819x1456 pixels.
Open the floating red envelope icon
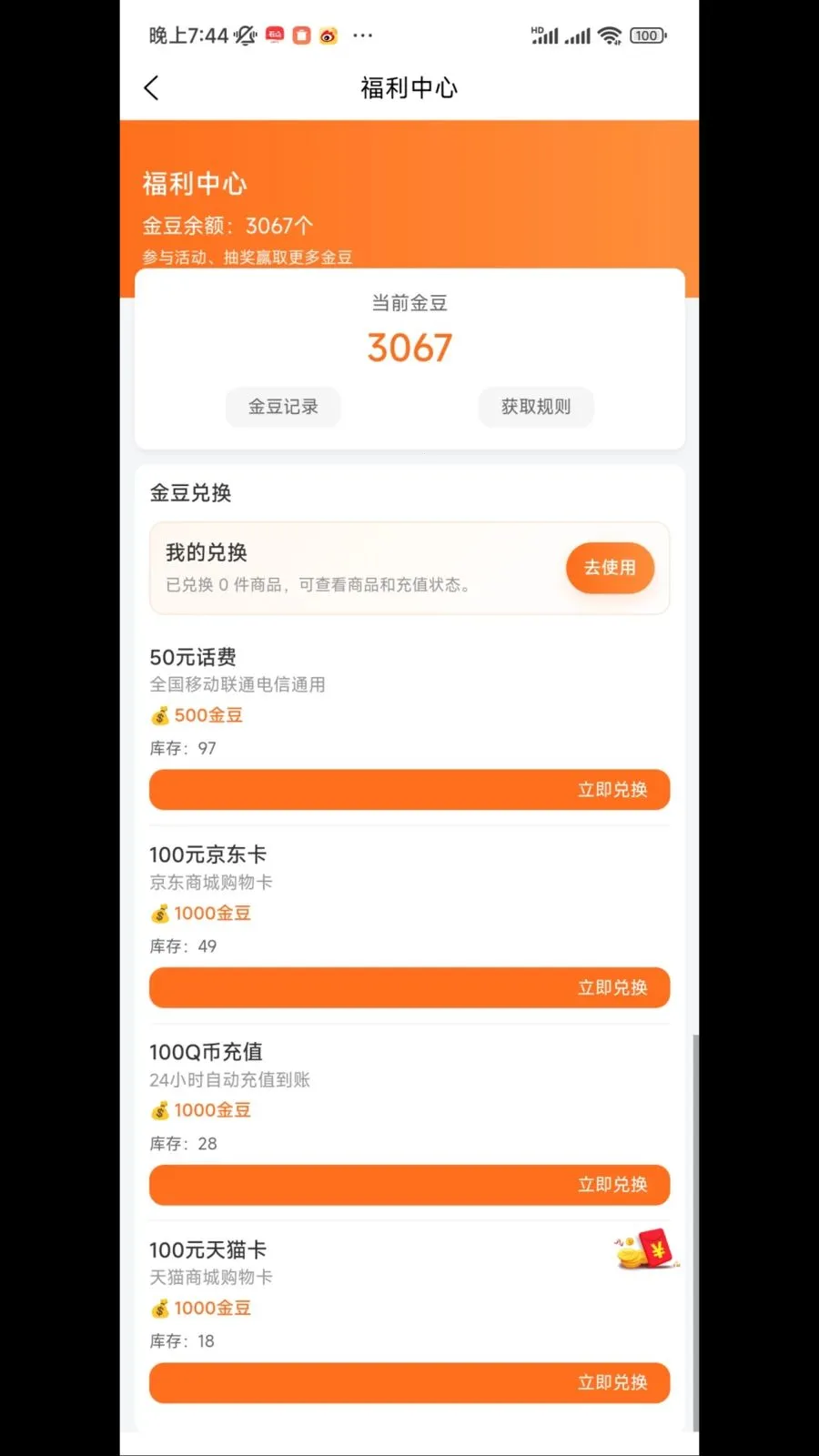647,1249
